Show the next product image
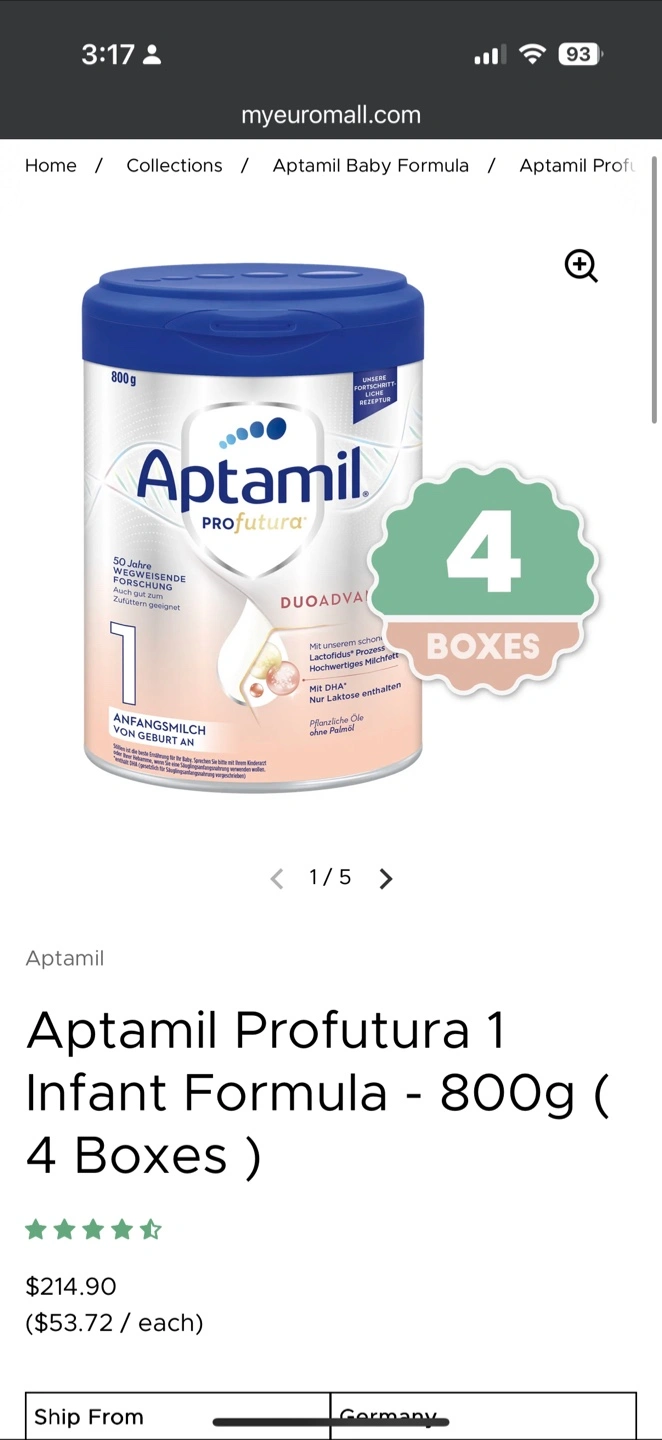The image size is (662, 1440). (386, 878)
